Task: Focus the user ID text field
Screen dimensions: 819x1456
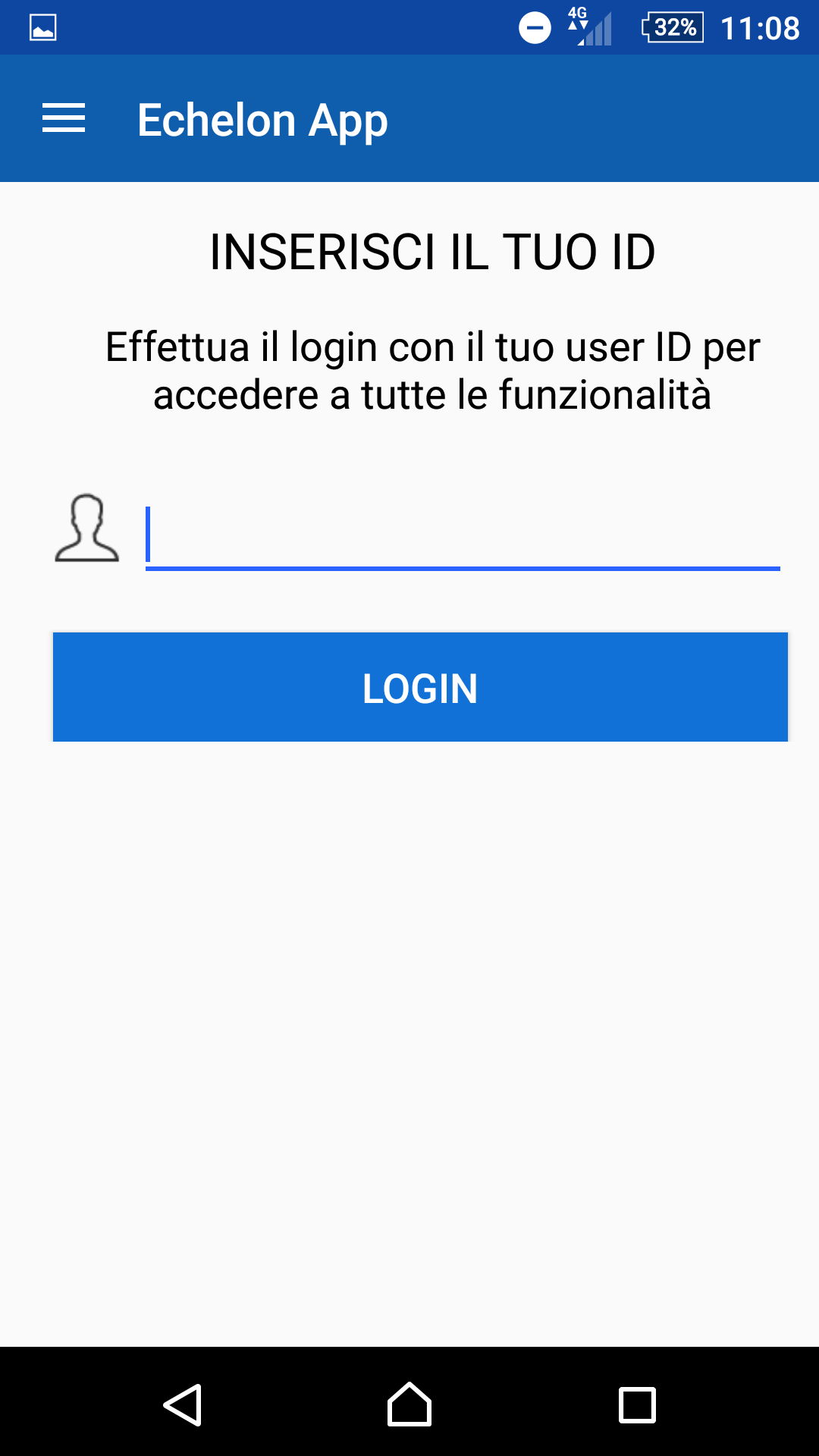Action: (463, 535)
